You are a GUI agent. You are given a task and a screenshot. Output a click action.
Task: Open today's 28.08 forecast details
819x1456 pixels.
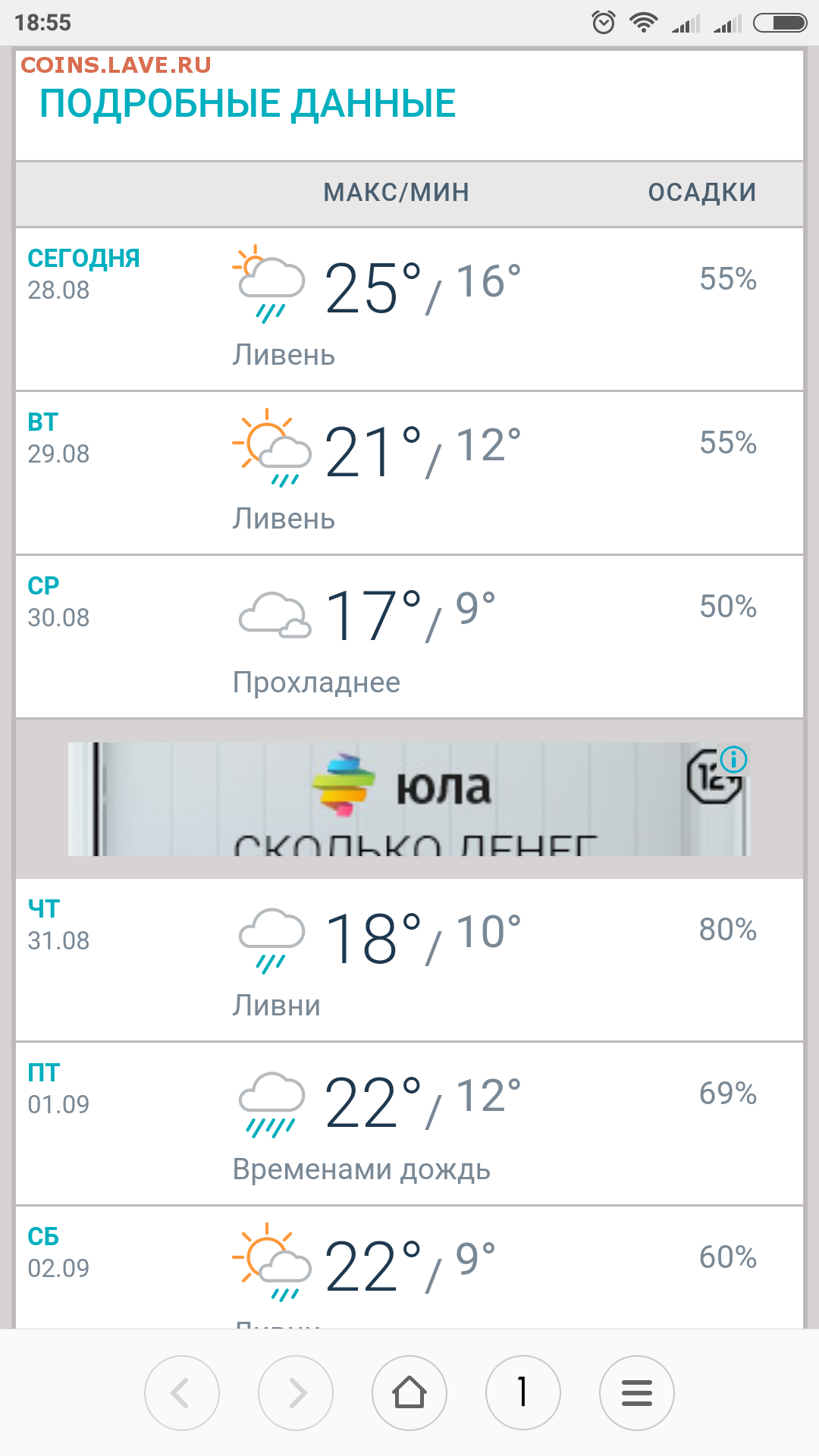pyautogui.click(x=409, y=309)
